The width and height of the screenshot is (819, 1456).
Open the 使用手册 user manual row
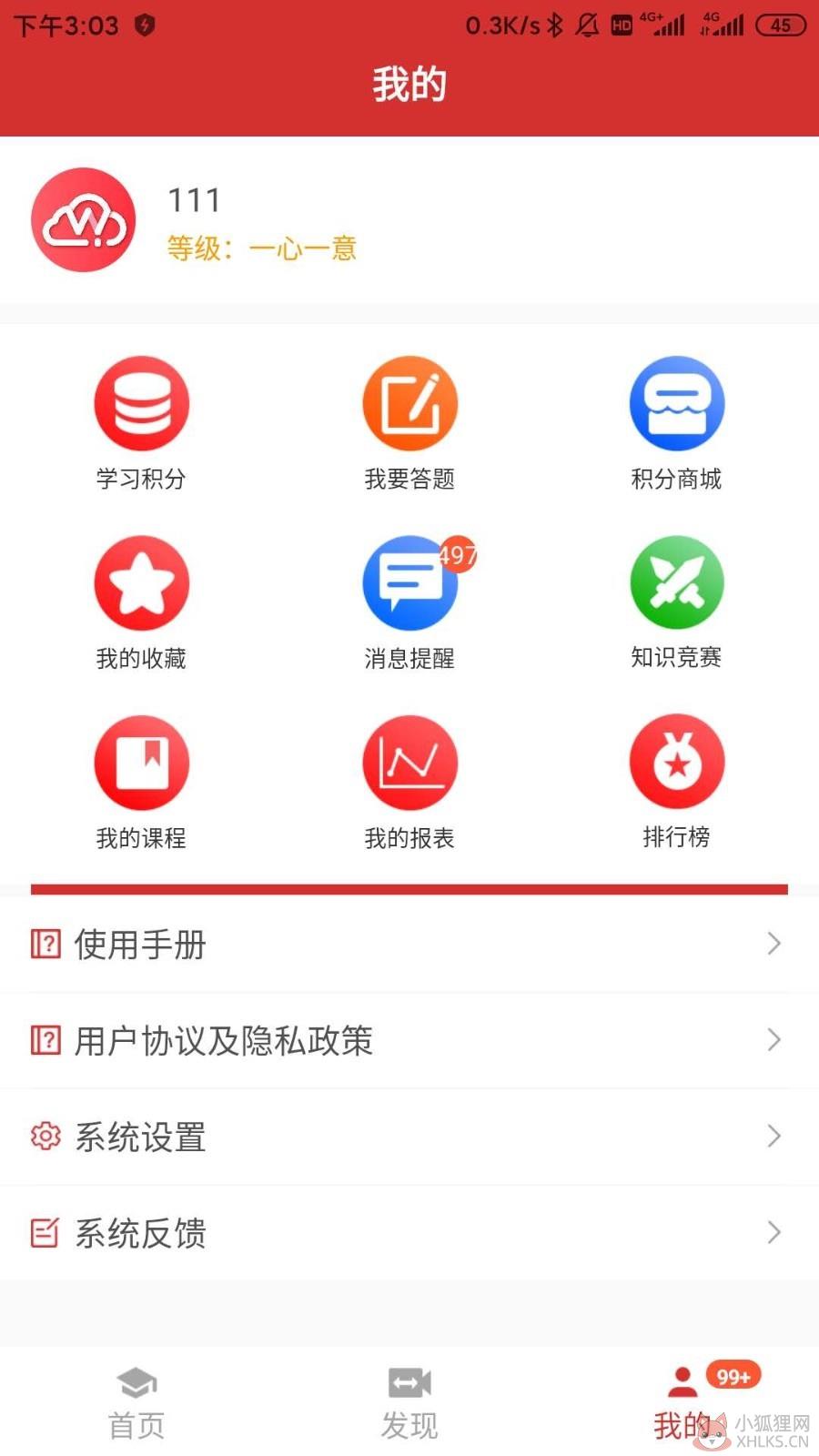[x=409, y=945]
